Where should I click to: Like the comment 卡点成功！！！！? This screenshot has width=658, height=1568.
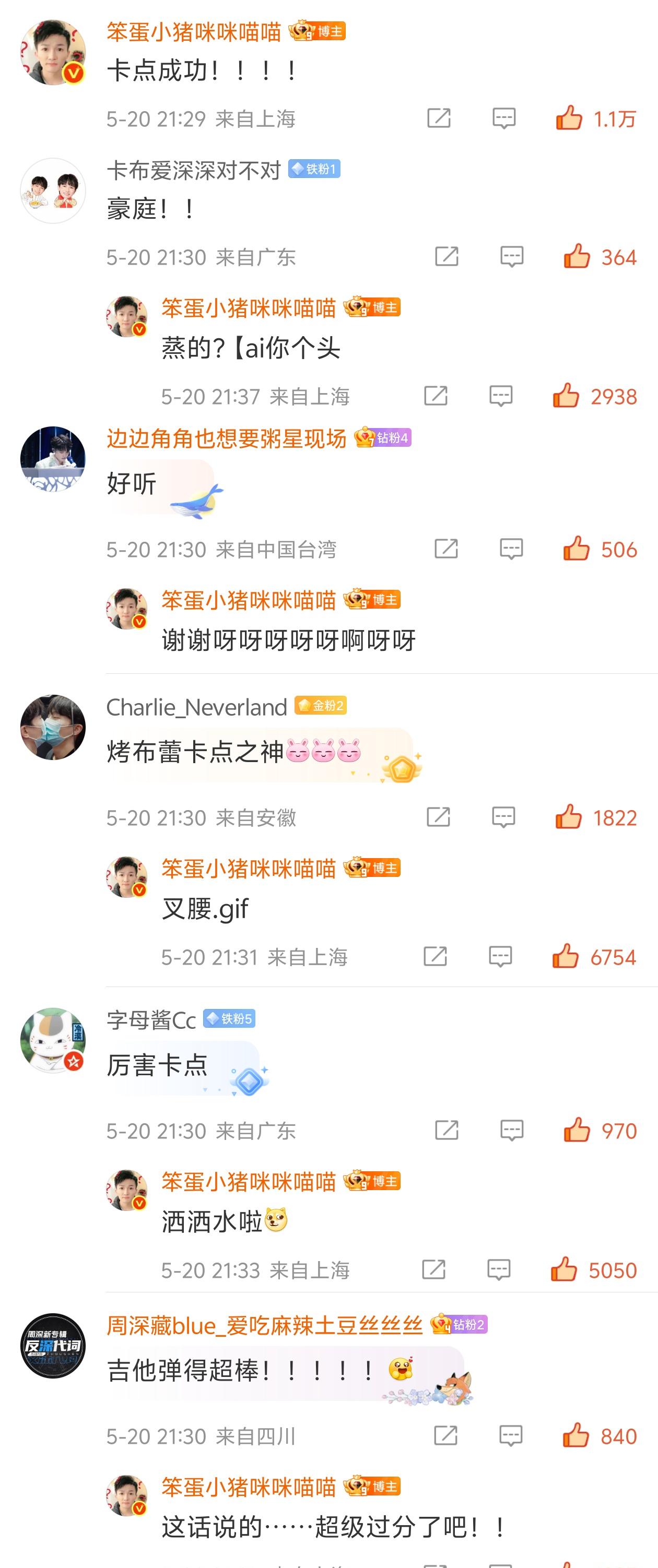tap(569, 118)
